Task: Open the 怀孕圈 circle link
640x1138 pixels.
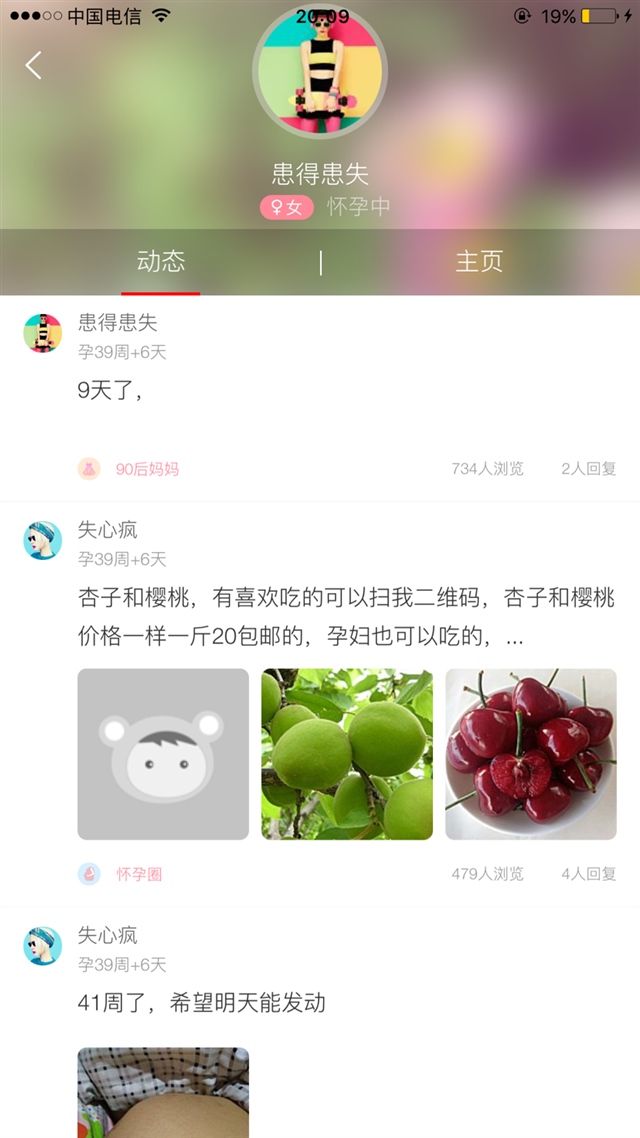Action: click(x=139, y=874)
